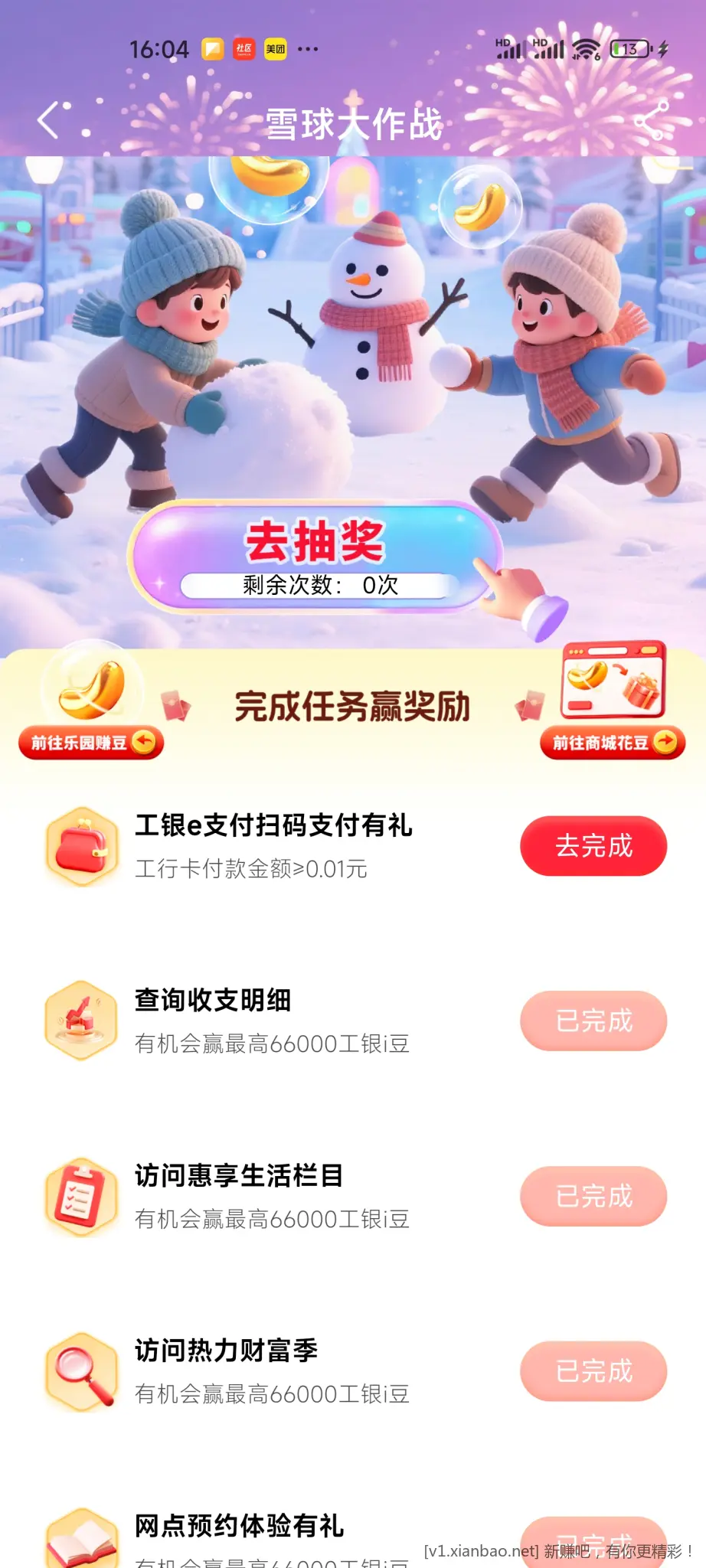Image resolution: width=706 pixels, height=1568 pixels.
Task: Select the 美团 icon in the status bar
Action: click(x=275, y=48)
